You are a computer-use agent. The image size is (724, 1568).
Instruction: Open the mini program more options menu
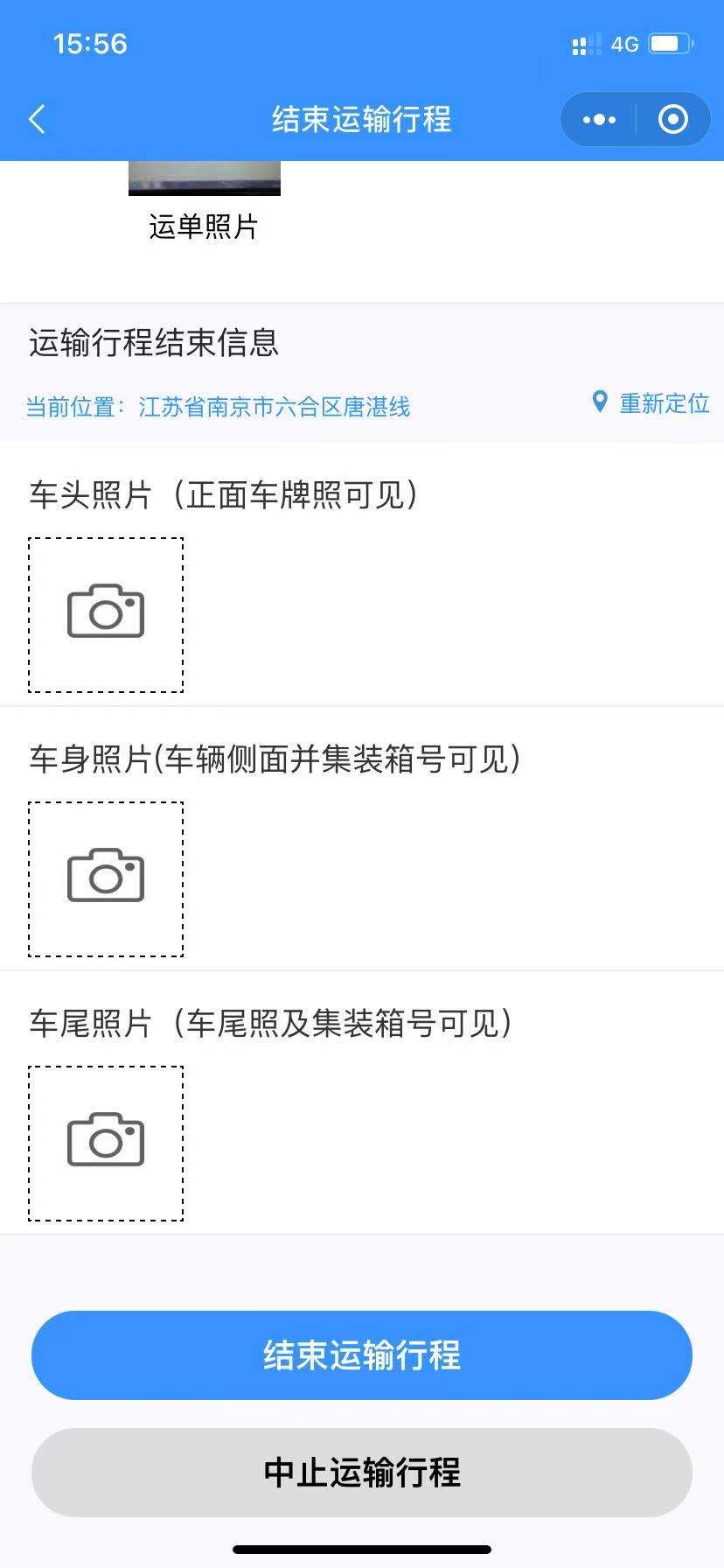coord(599,120)
